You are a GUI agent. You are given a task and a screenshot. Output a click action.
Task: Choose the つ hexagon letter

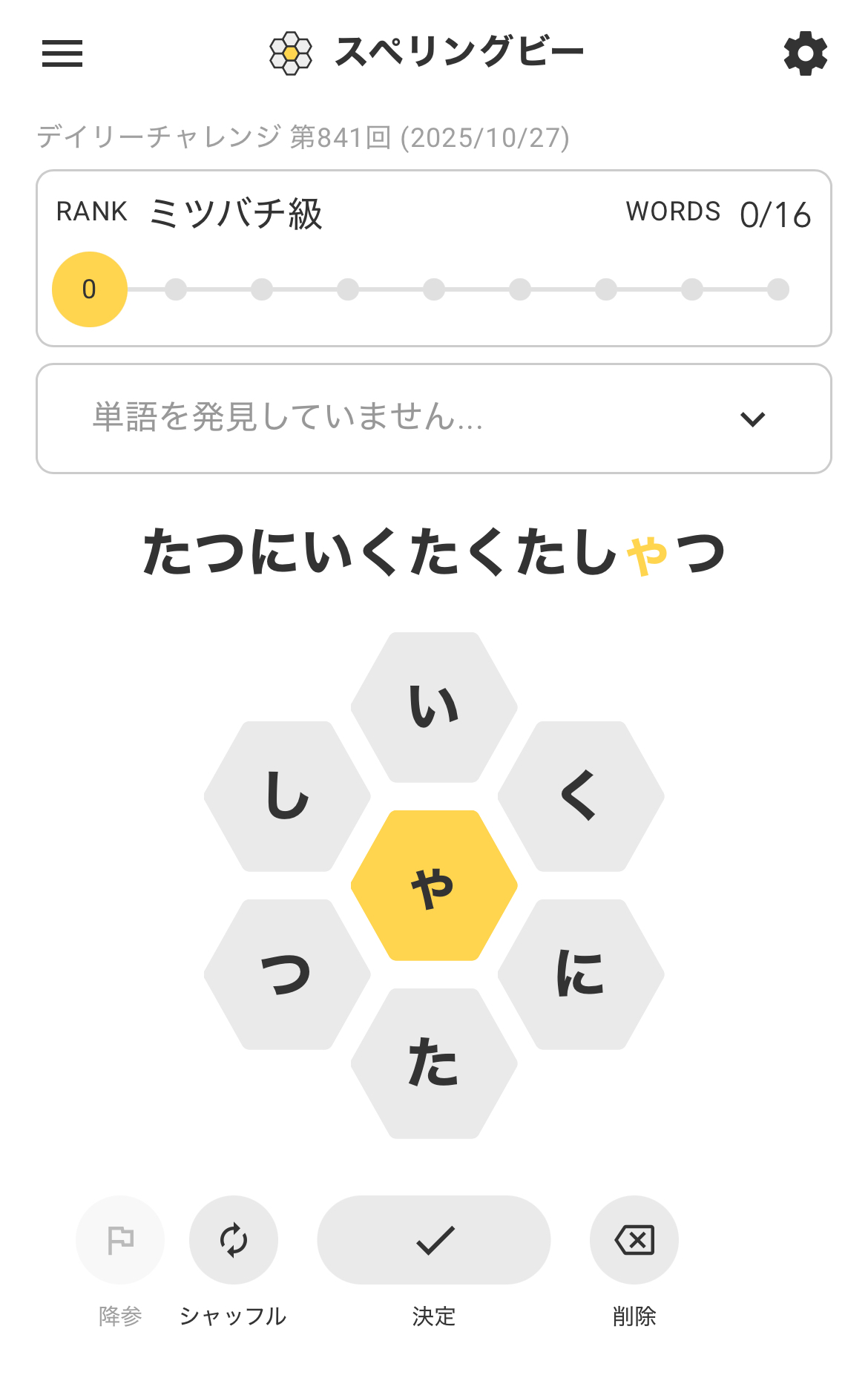click(x=287, y=974)
